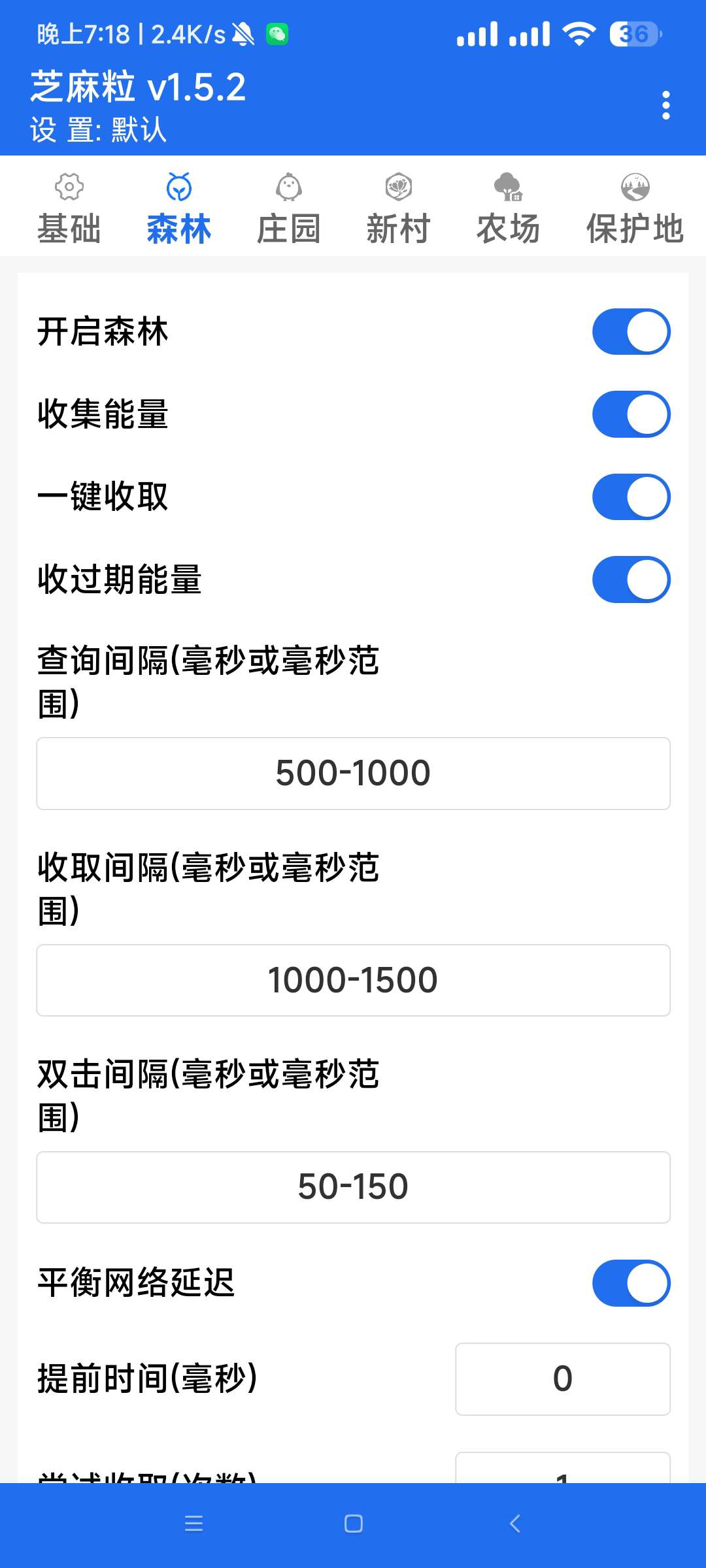Open the three-dot overflow menu
The image size is (706, 1568).
(x=665, y=105)
